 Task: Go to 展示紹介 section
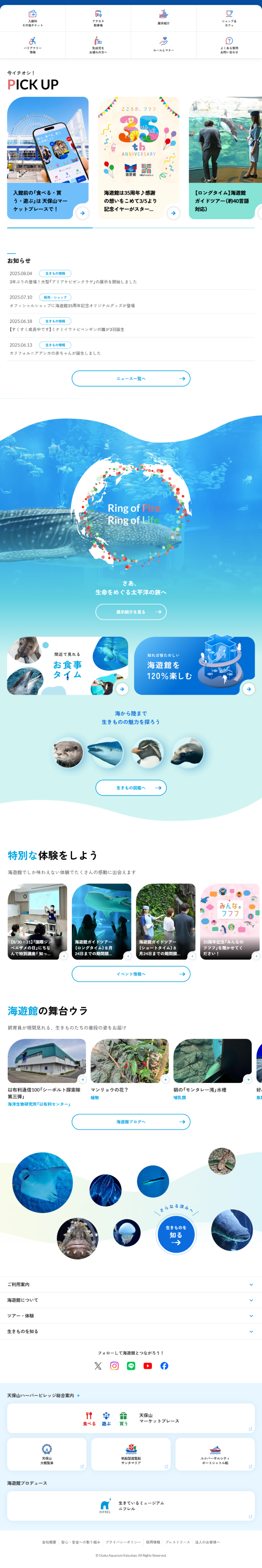[x=163, y=18]
